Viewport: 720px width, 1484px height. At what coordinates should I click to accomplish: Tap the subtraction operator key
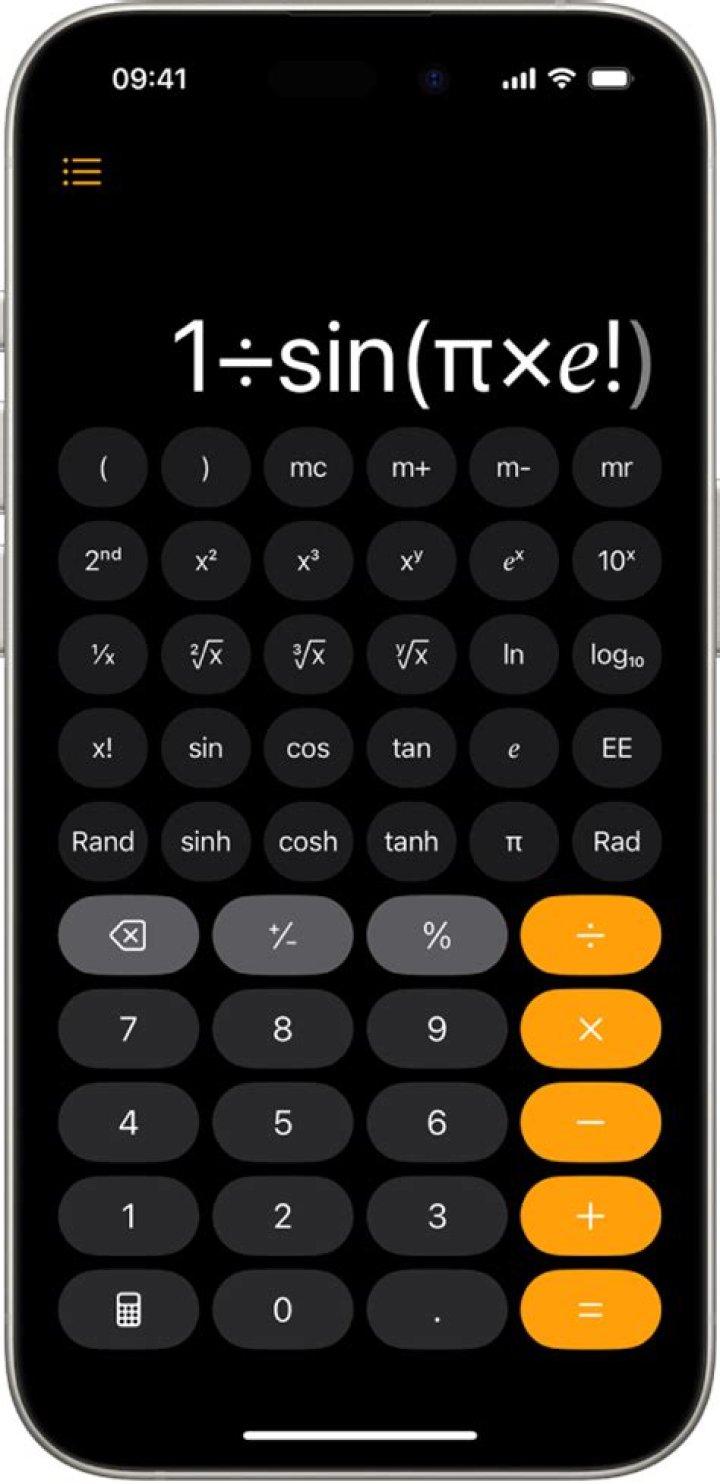pyautogui.click(x=591, y=1122)
